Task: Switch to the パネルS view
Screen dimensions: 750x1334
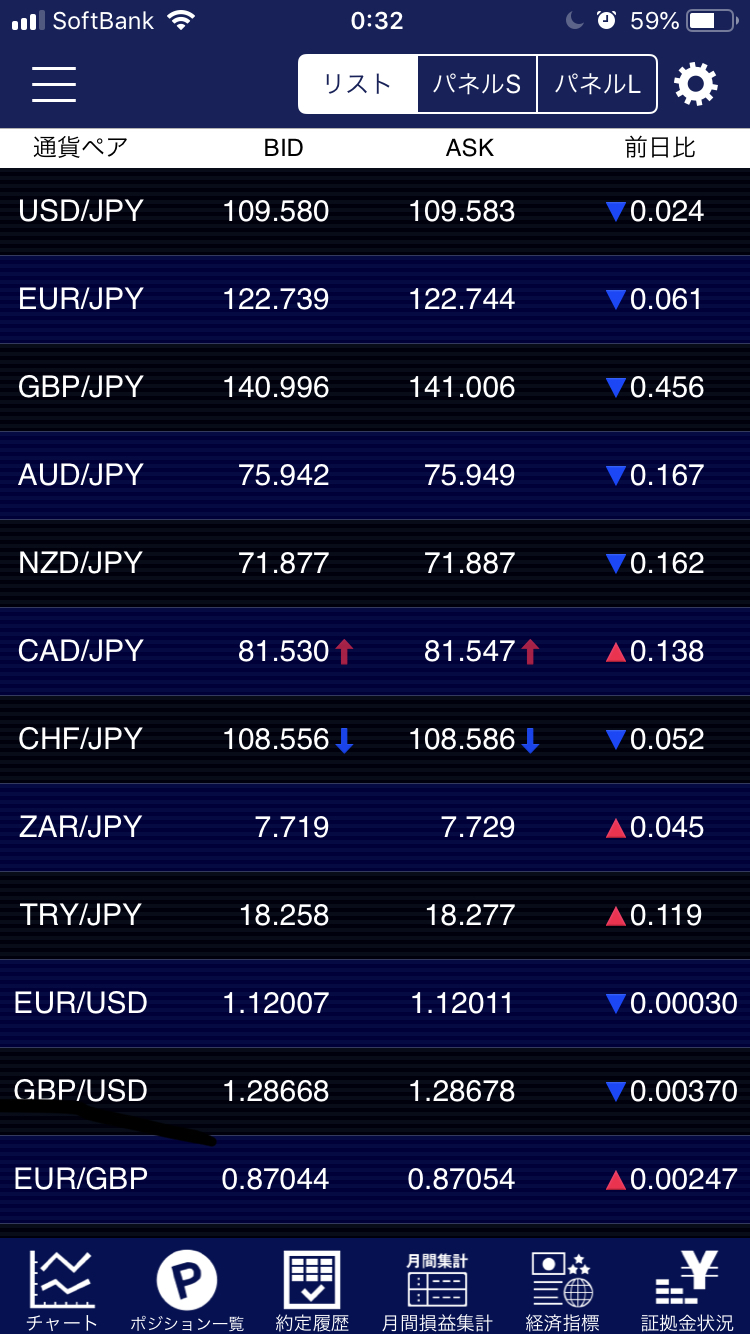Action: (x=477, y=84)
